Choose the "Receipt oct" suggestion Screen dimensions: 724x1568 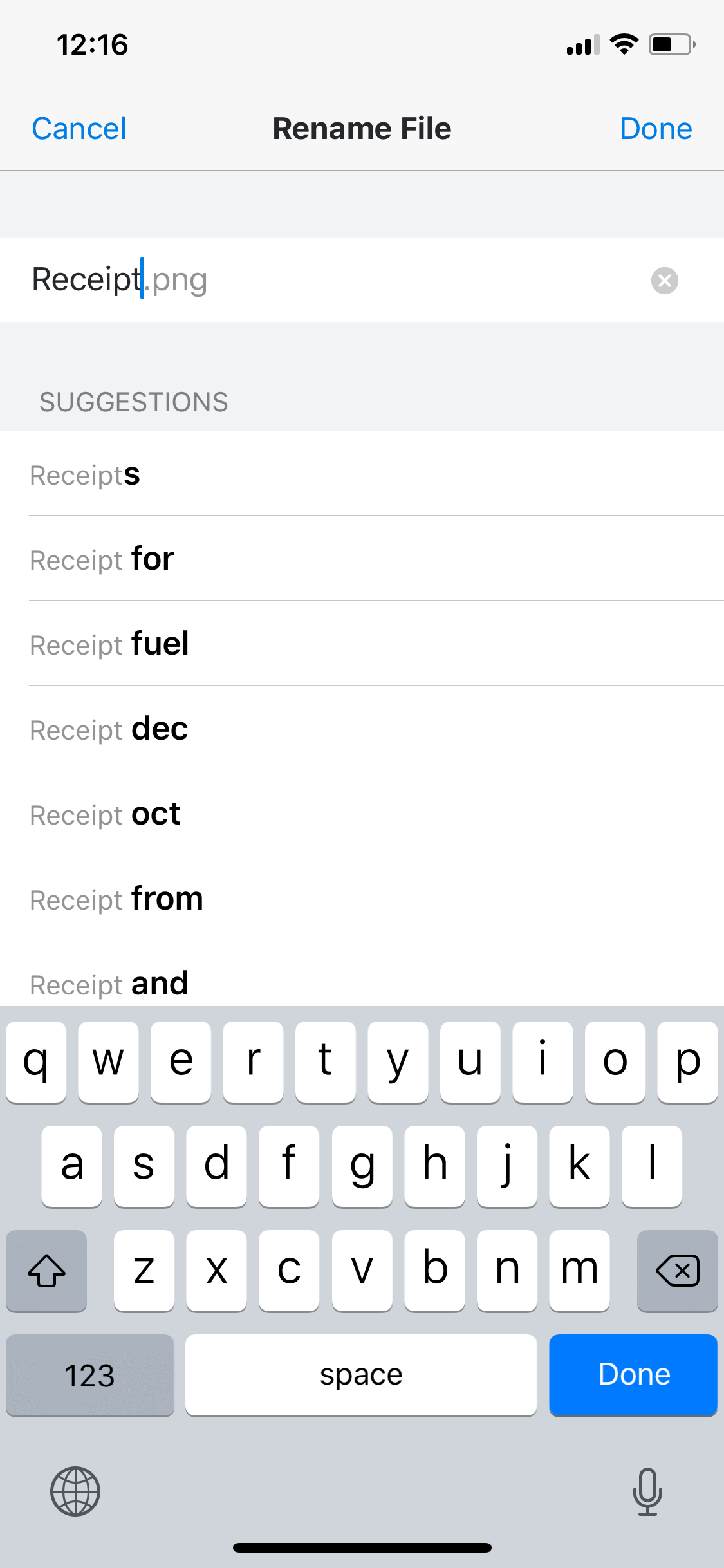click(362, 813)
